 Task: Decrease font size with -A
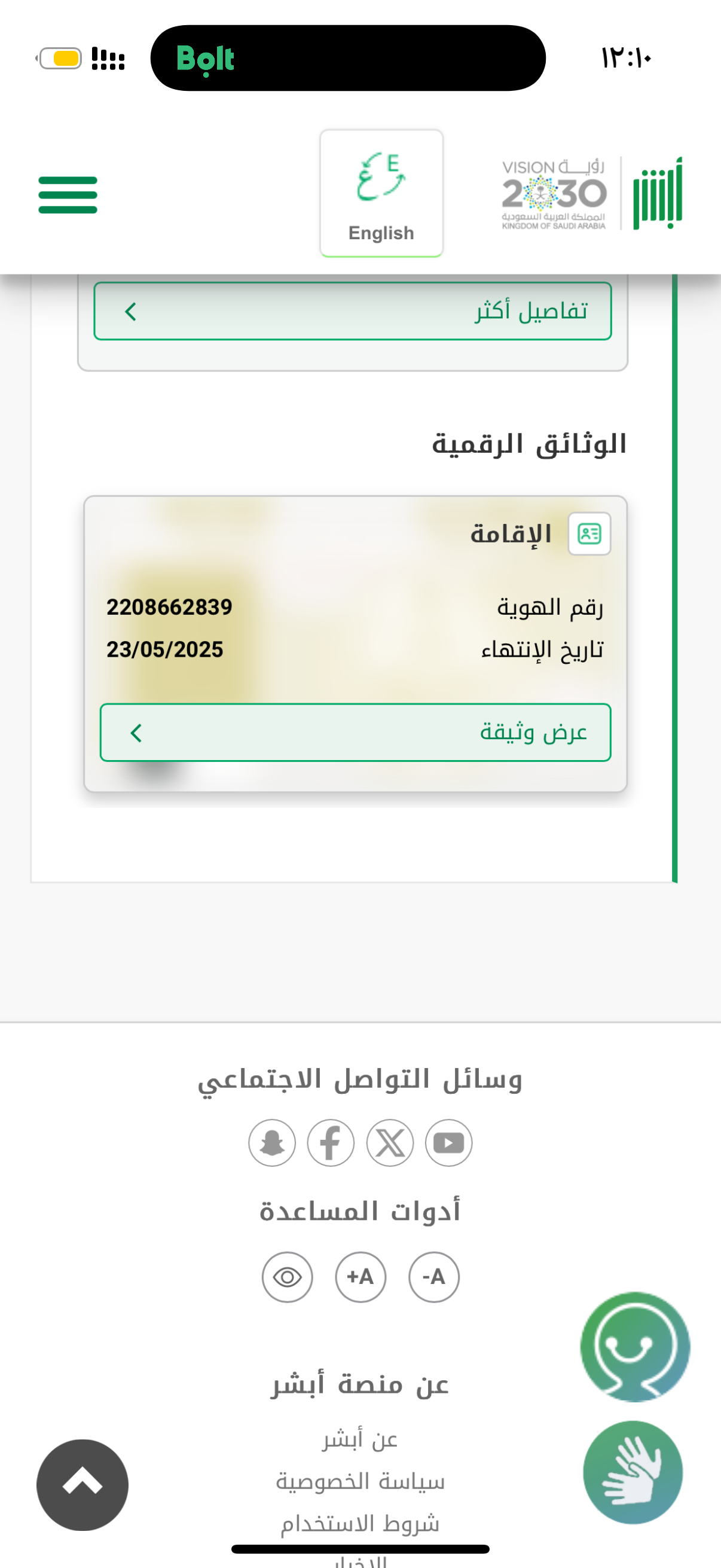coord(434,1276)
